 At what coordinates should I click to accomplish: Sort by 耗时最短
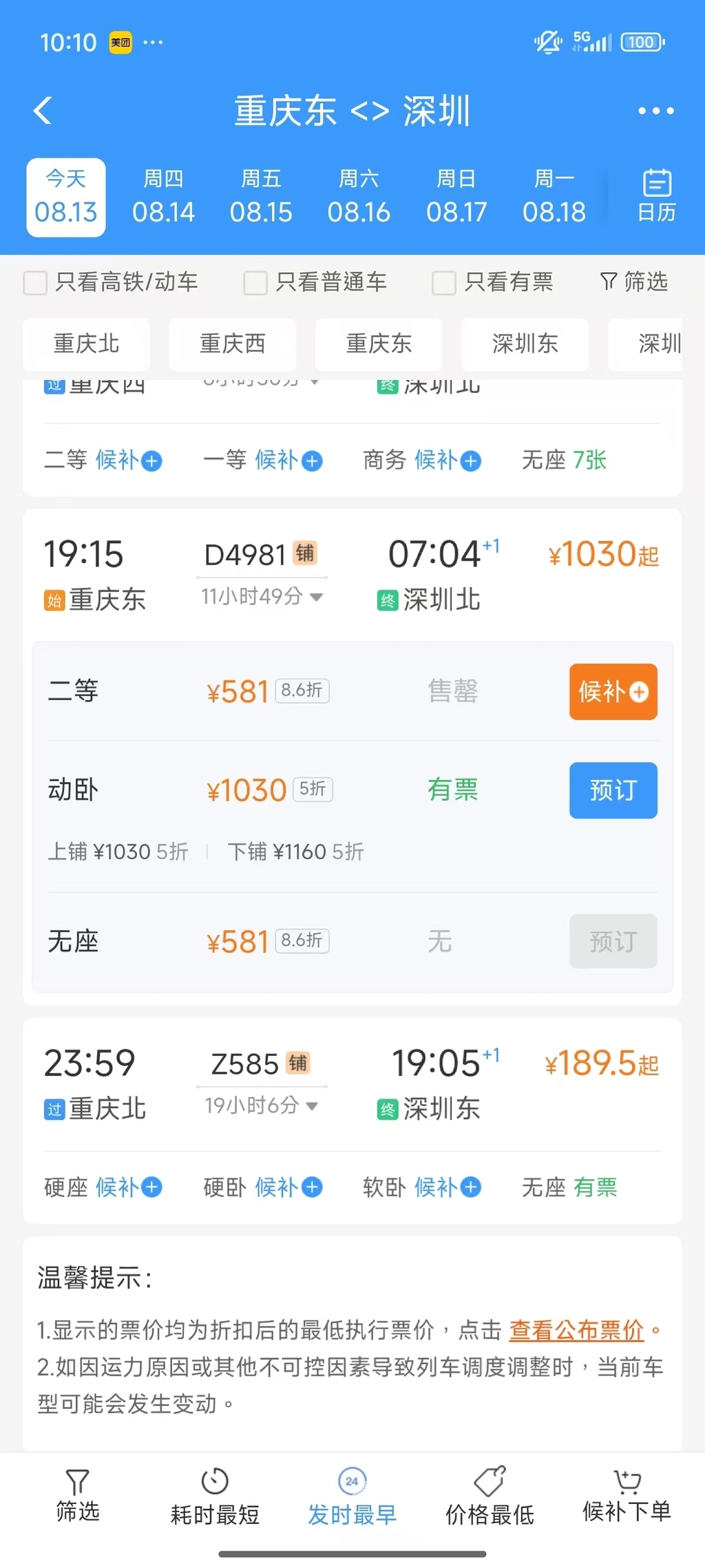coord(215,1498)
